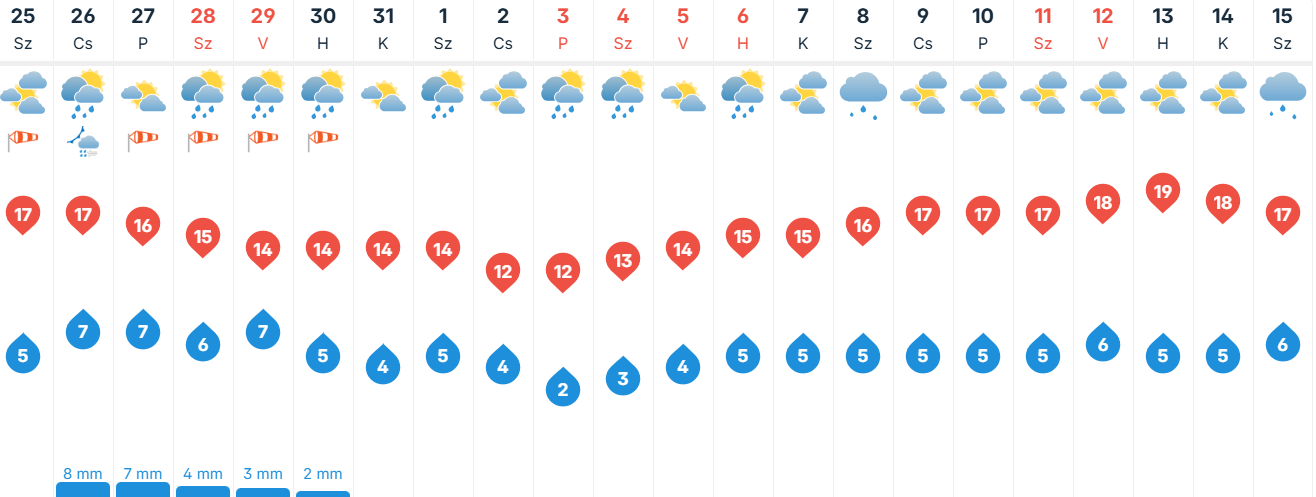
Task: Open day 13 H forecast details
Action: 1163,28
